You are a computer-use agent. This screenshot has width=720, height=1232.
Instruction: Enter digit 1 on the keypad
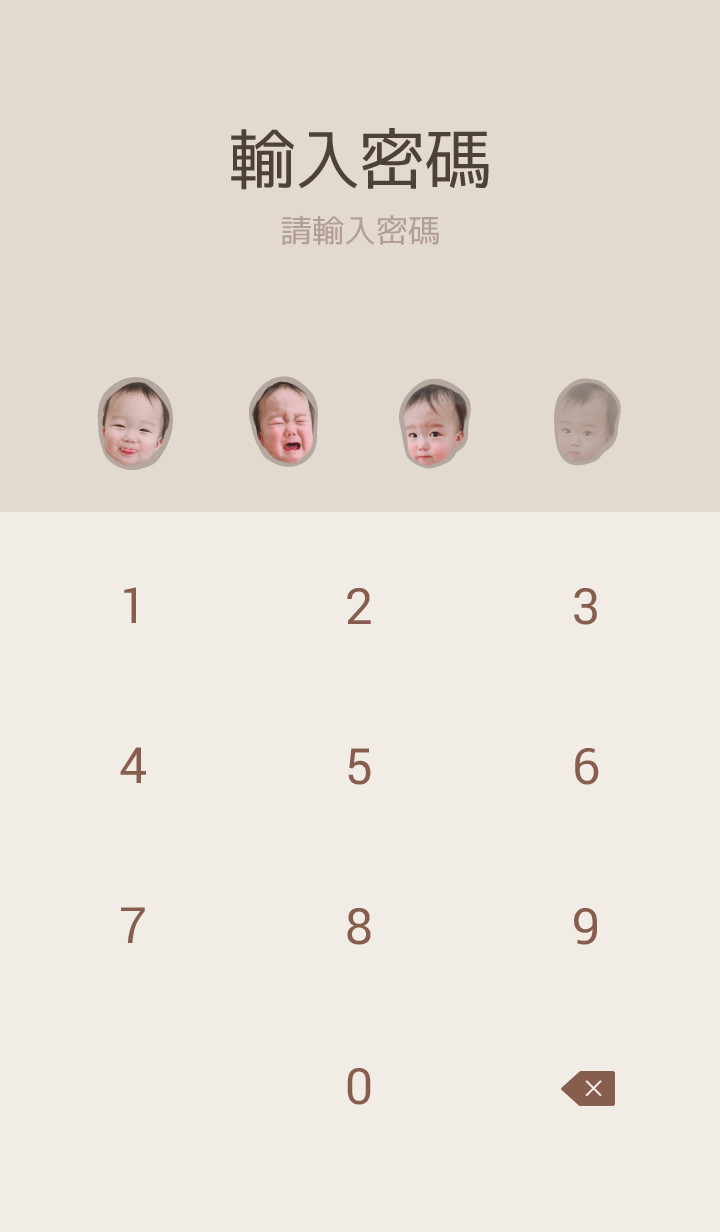click(132, 607)
